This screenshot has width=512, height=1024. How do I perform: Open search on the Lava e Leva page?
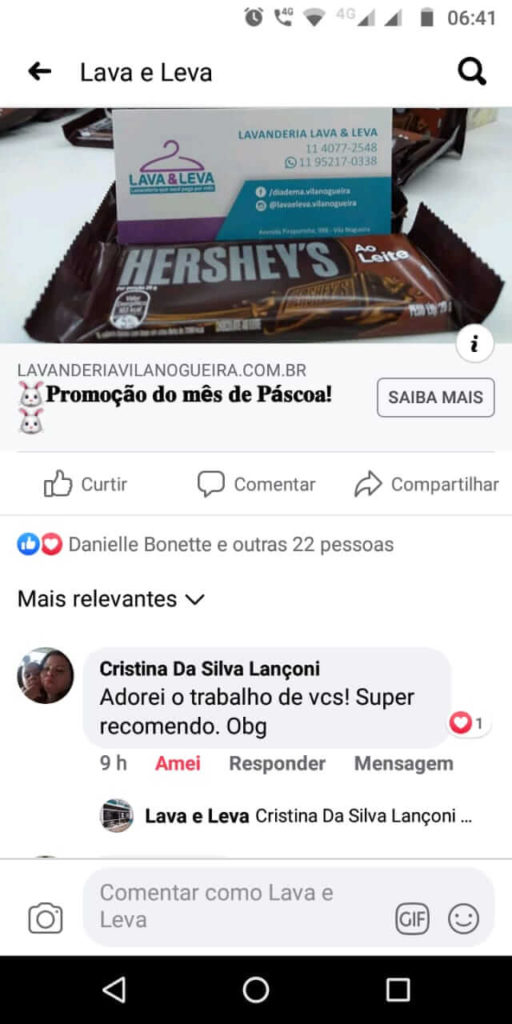[x=472, y=71]
